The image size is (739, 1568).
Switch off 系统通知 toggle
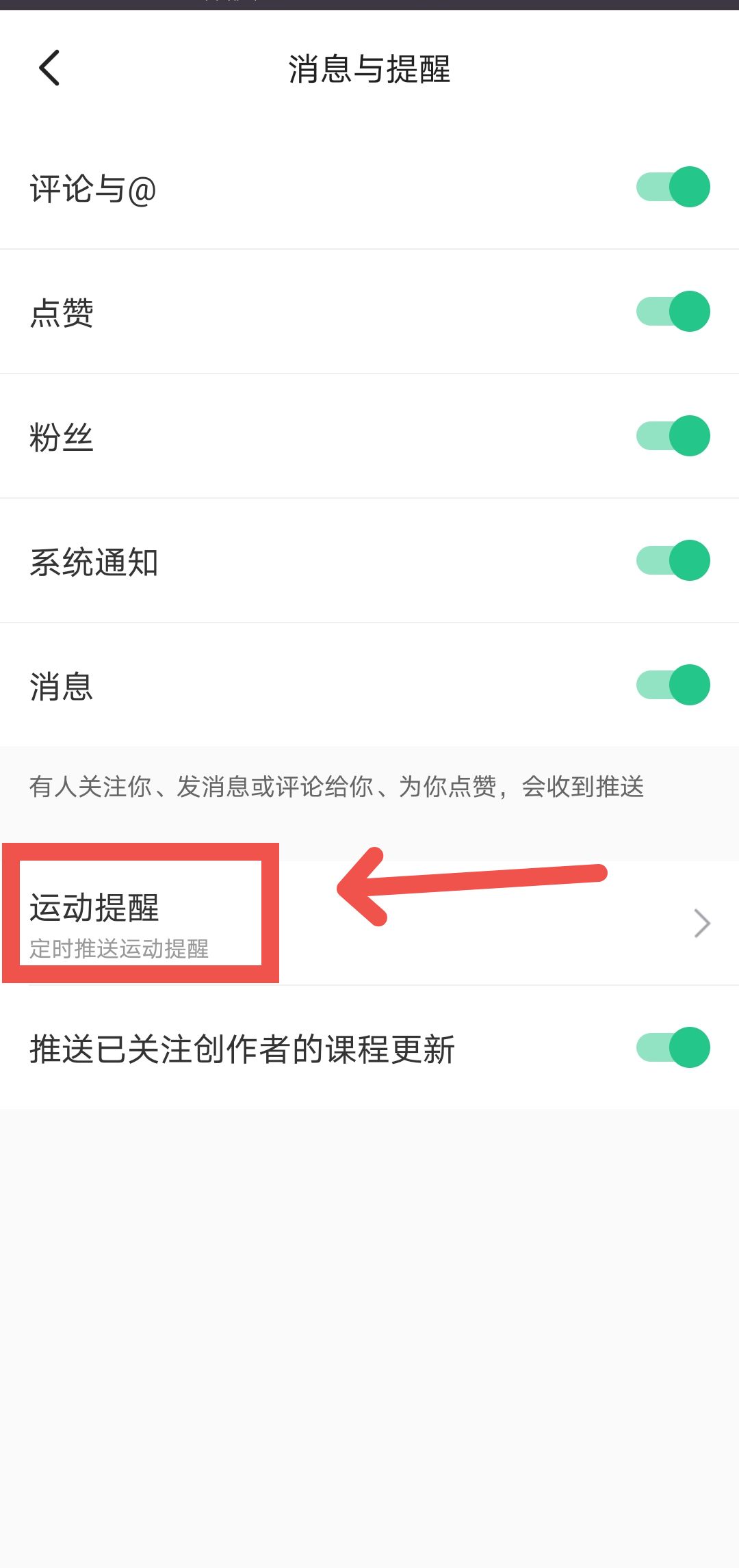(673, 560)
